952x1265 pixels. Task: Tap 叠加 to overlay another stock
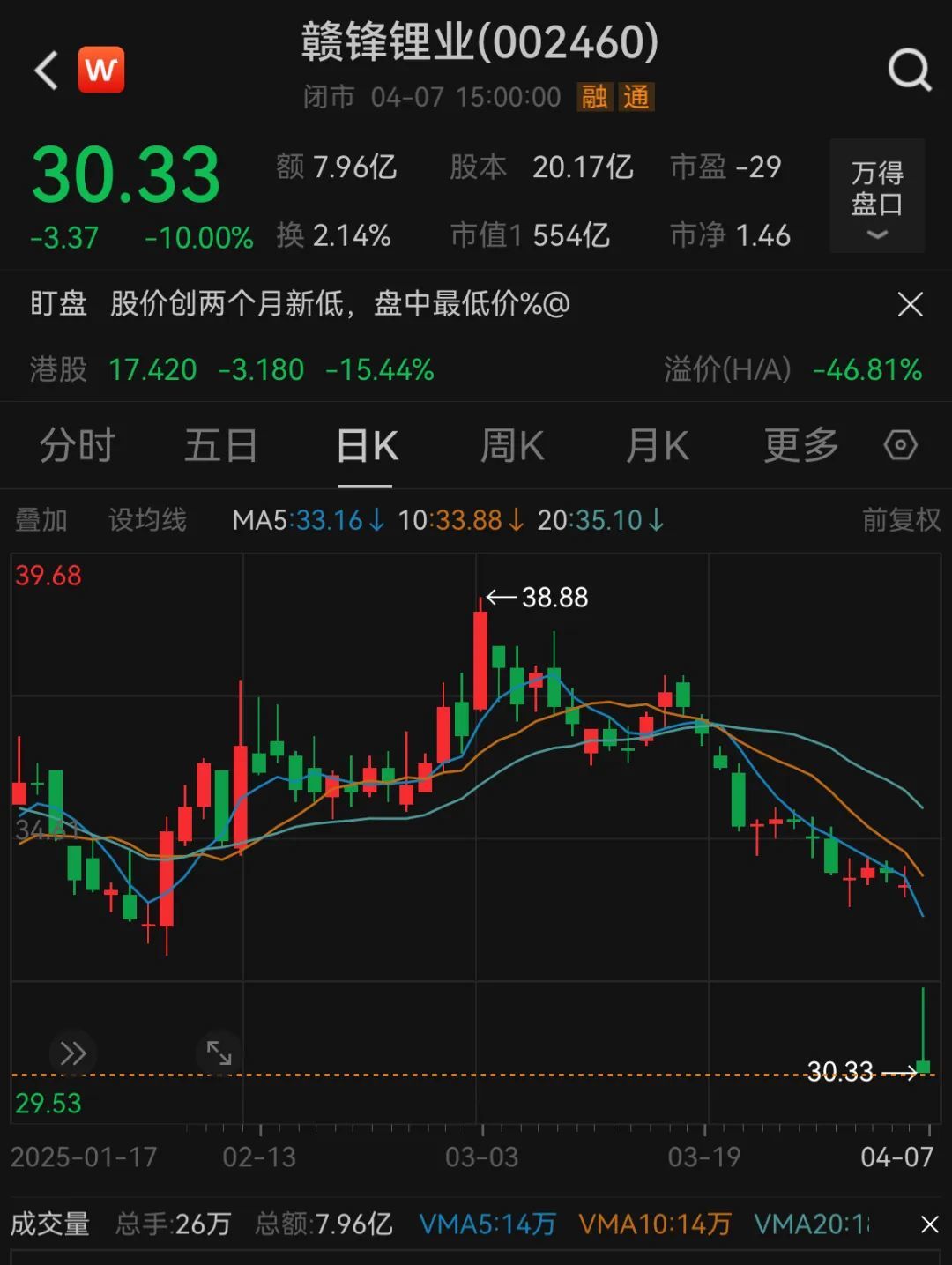coord(41,520)
